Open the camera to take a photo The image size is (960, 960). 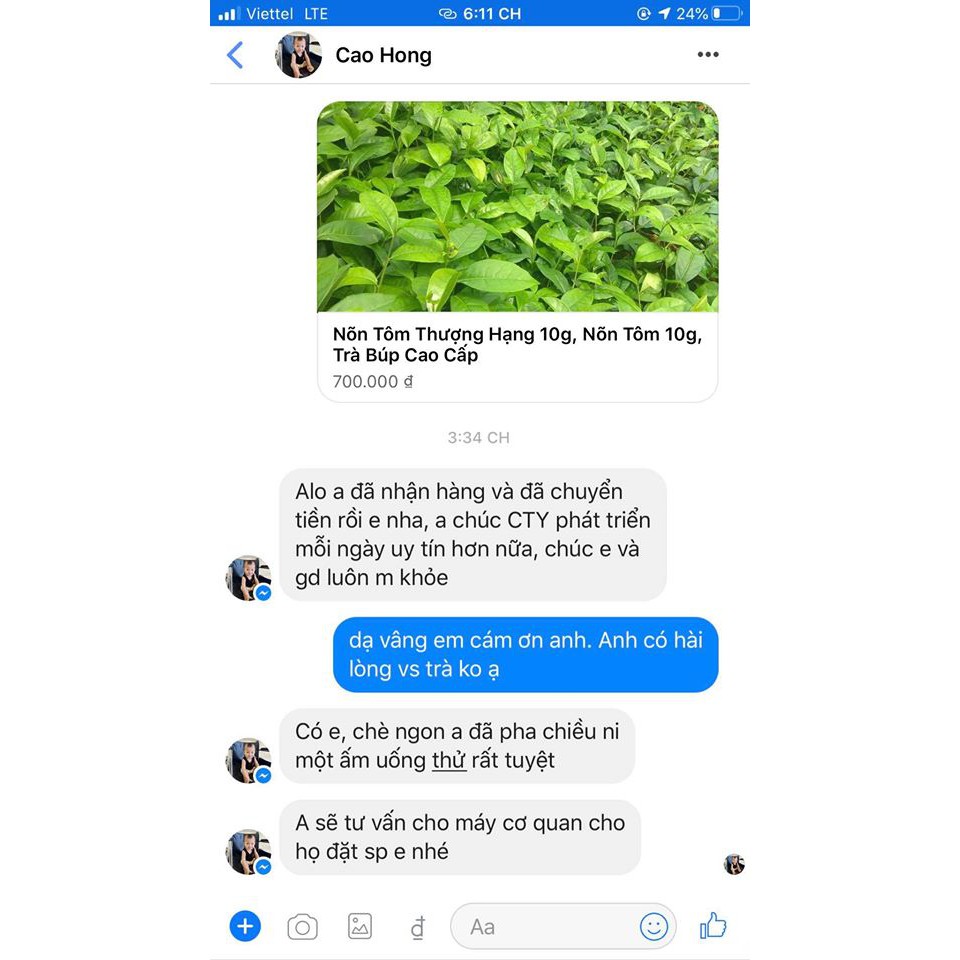click(302, 927)
